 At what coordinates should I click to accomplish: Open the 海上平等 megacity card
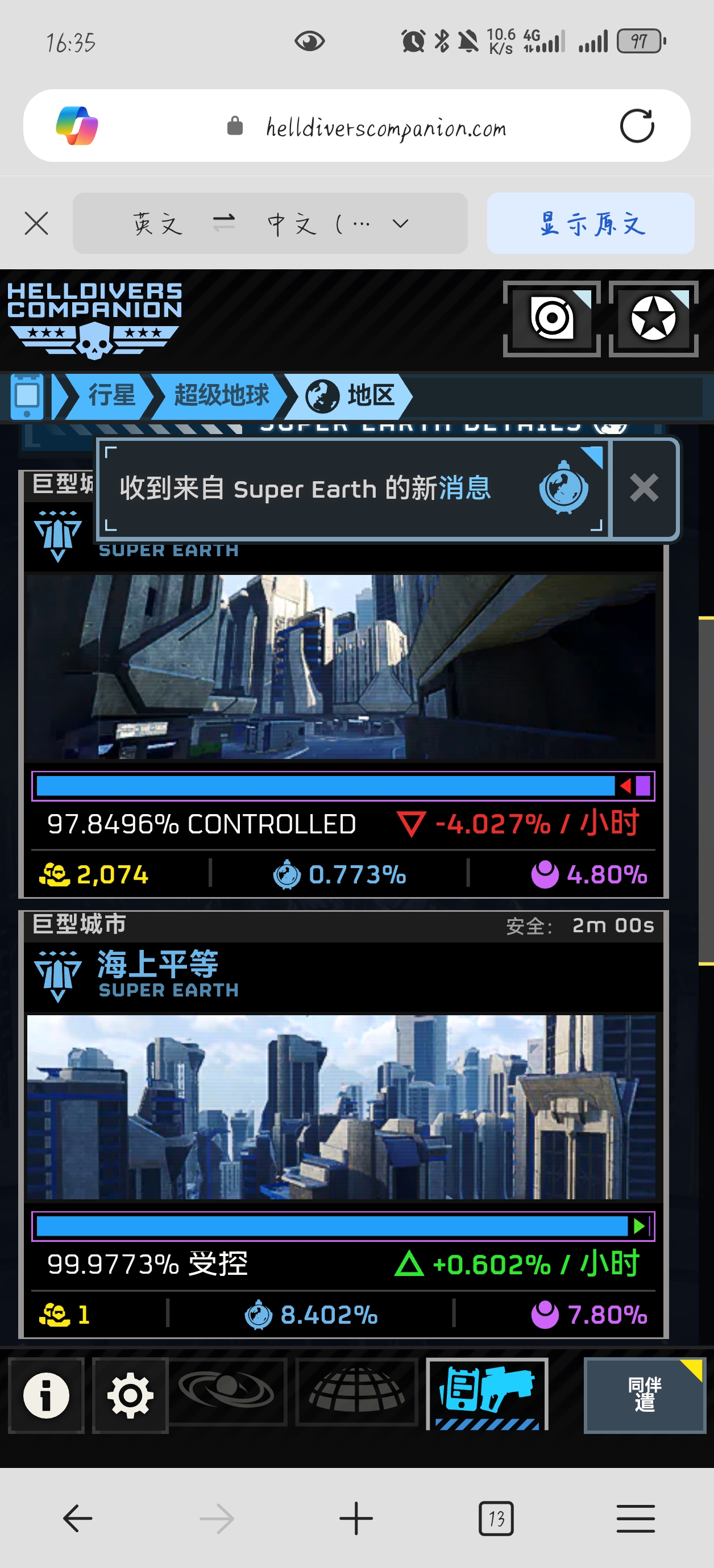click(344, 1107)
